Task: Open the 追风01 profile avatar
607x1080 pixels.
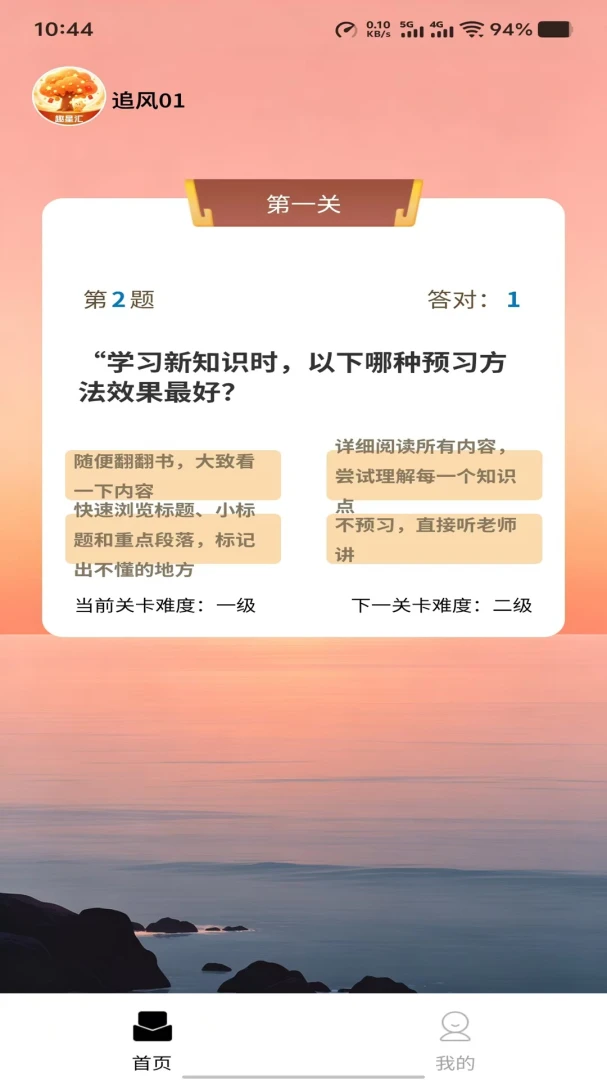Action: click(x=69, y=96)
